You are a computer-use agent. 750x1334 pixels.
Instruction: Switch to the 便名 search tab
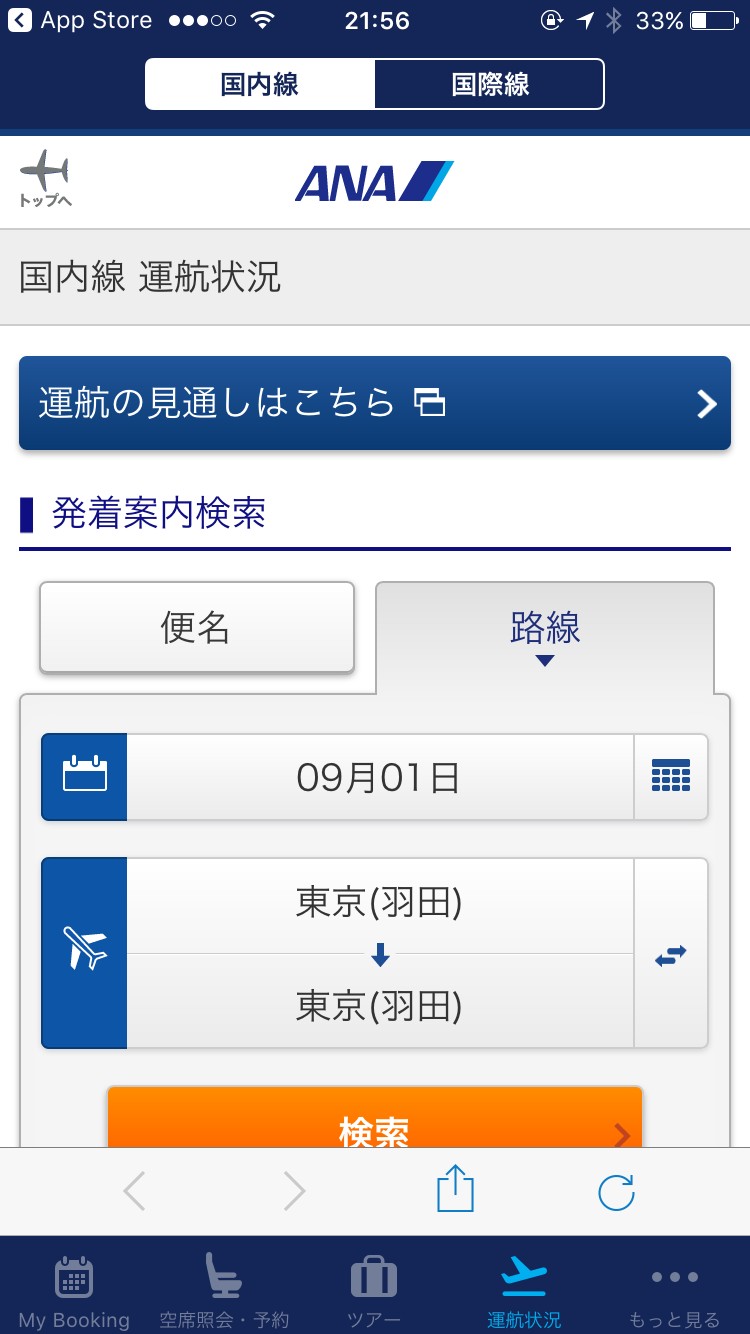pos(197,628)
